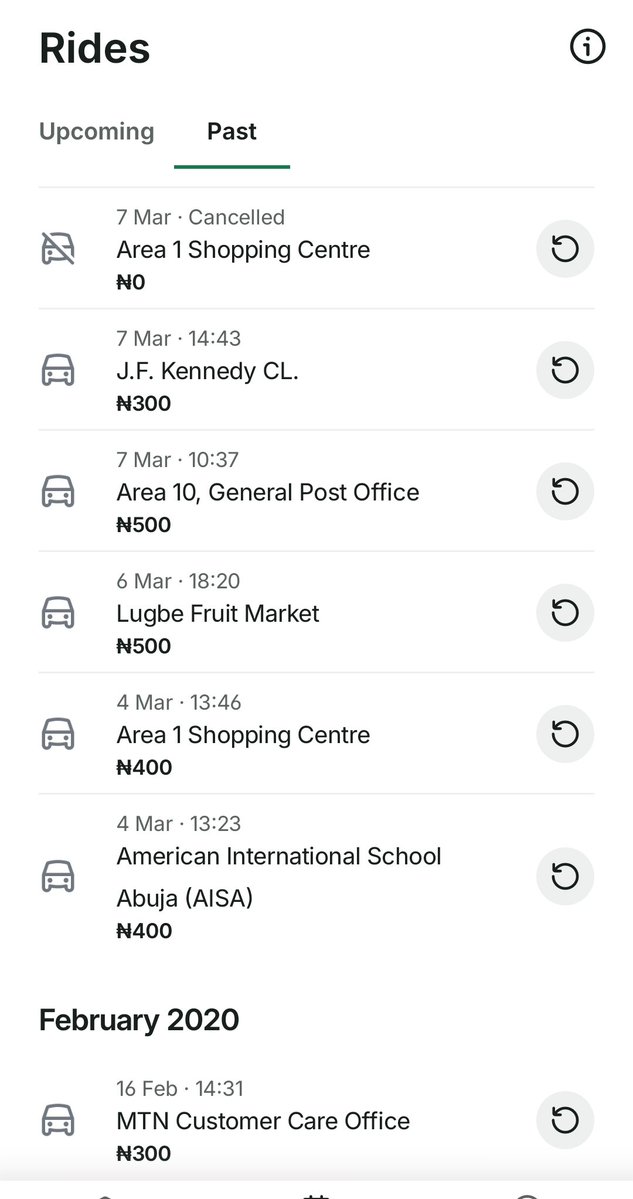Rebook the ride to J.F. Kennedy CL.
Image resolution: width=633 pixels, height=1199 pixels.
point(565,371)
